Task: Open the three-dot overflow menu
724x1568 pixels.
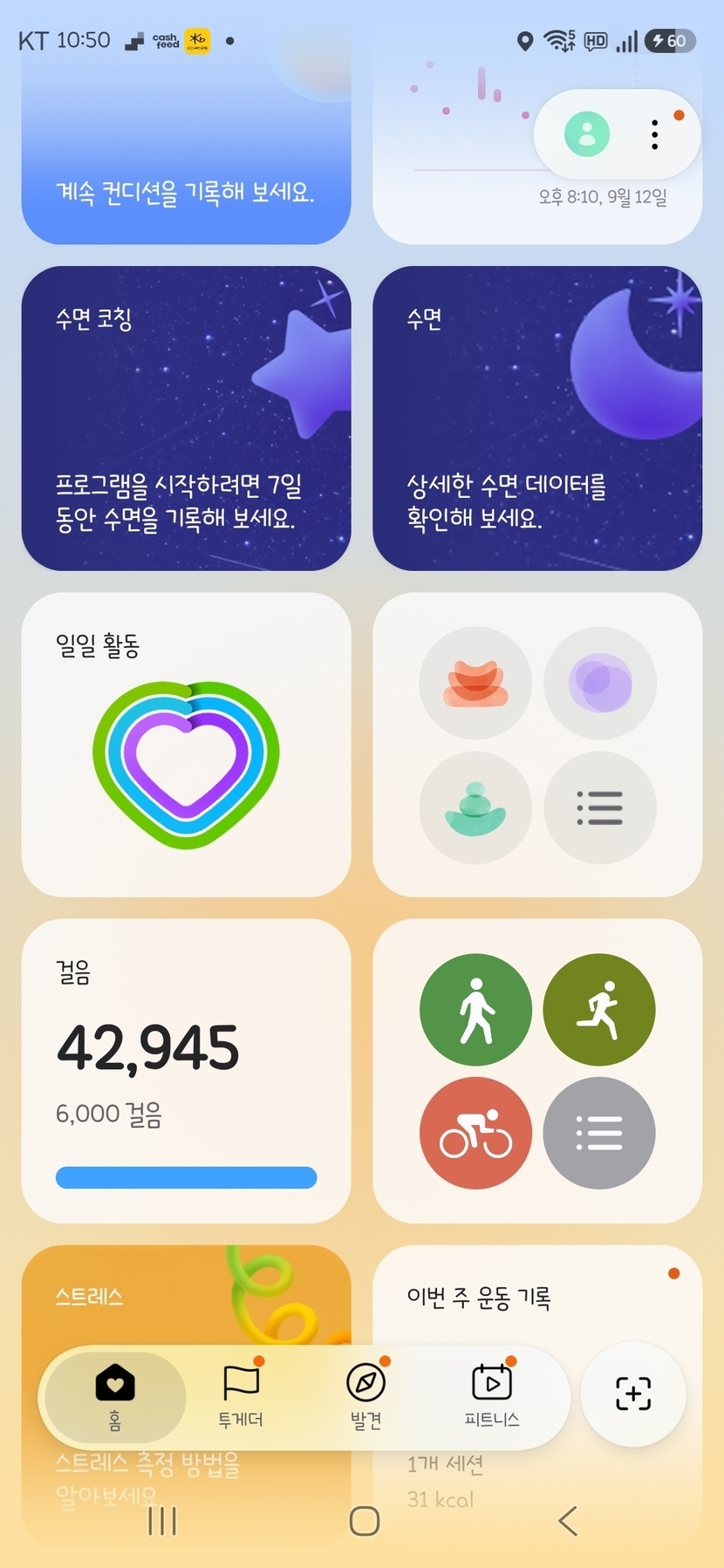Action: [x=655, y=134]
